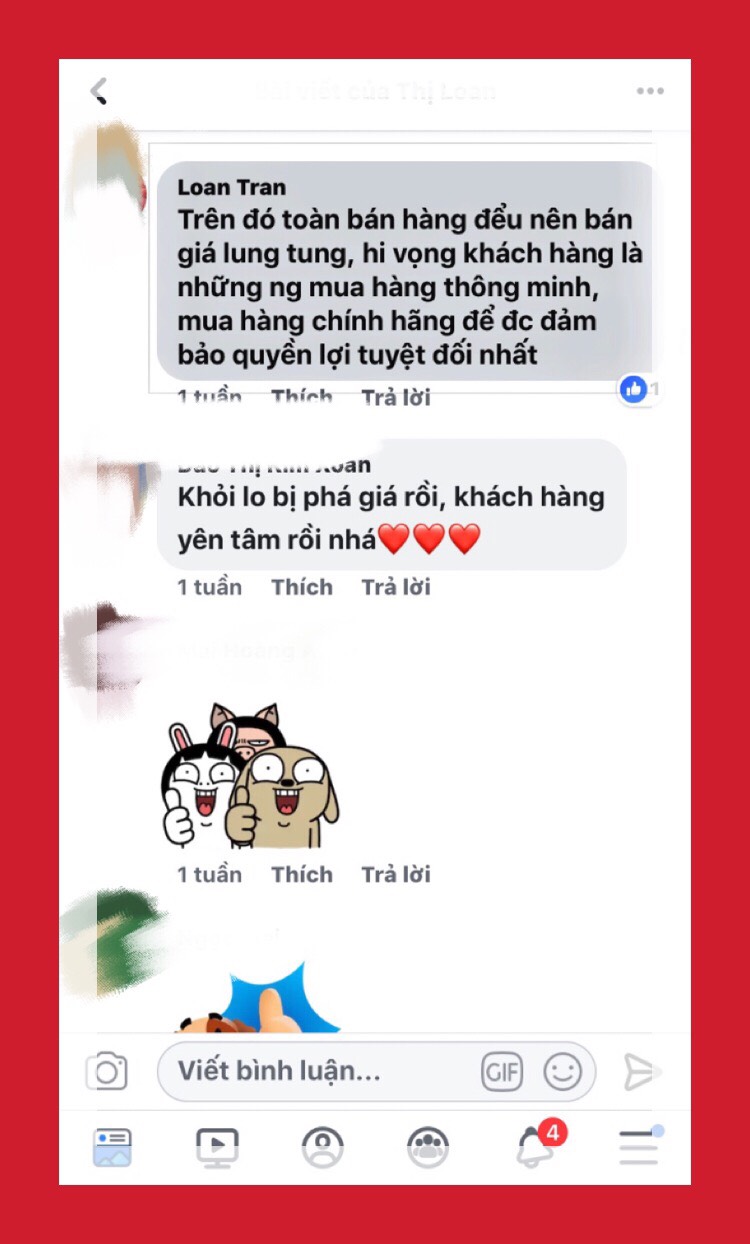Image resolution: width=750 pixels, height=1244 pixels.
Task: Tap Thích under the "Khỏi lo bị phá giá" comment
Action: (x=301, y=587)
